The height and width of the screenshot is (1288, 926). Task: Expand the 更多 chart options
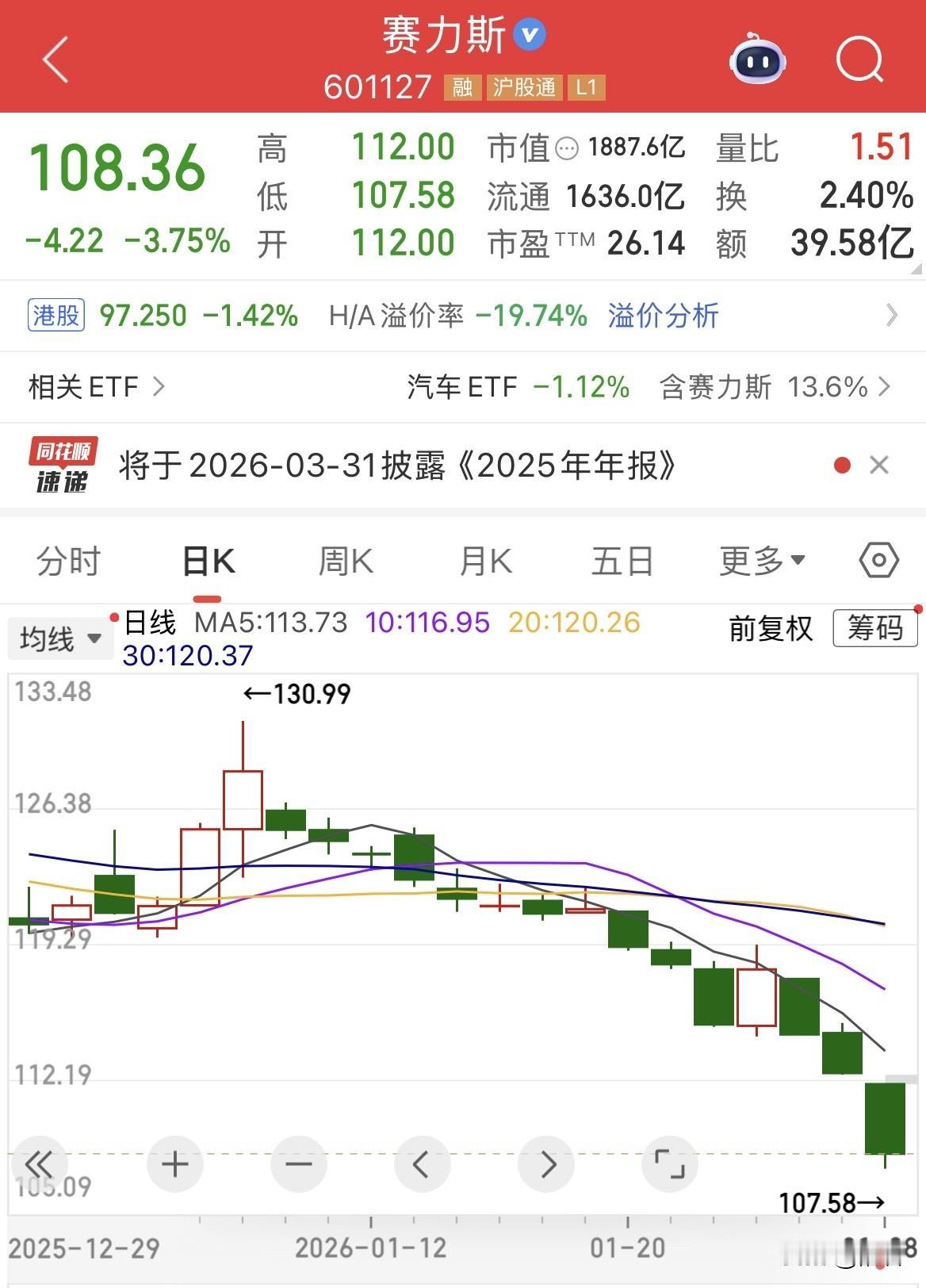click(761, 562)
